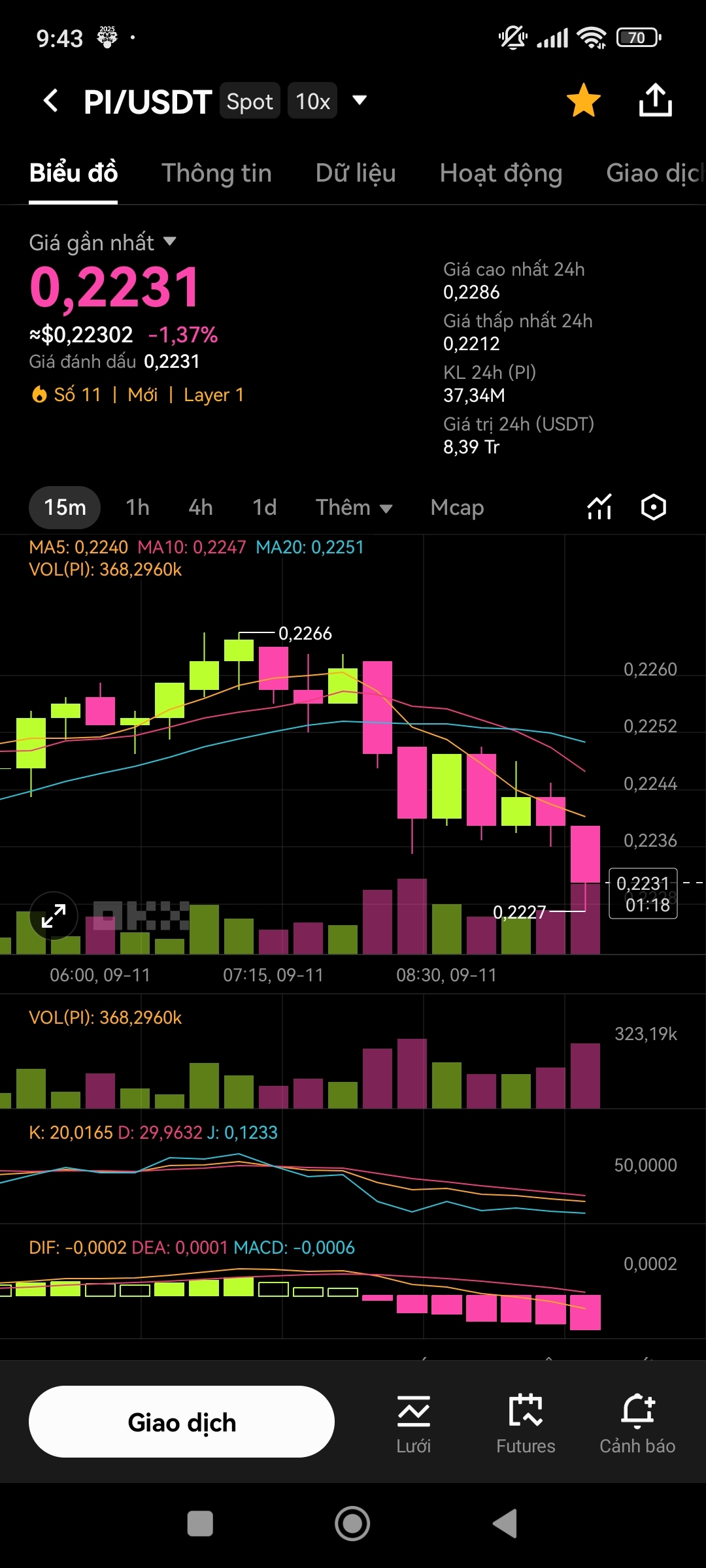
Task: Share this PI/USDT chart
Action: click(655, 100)
